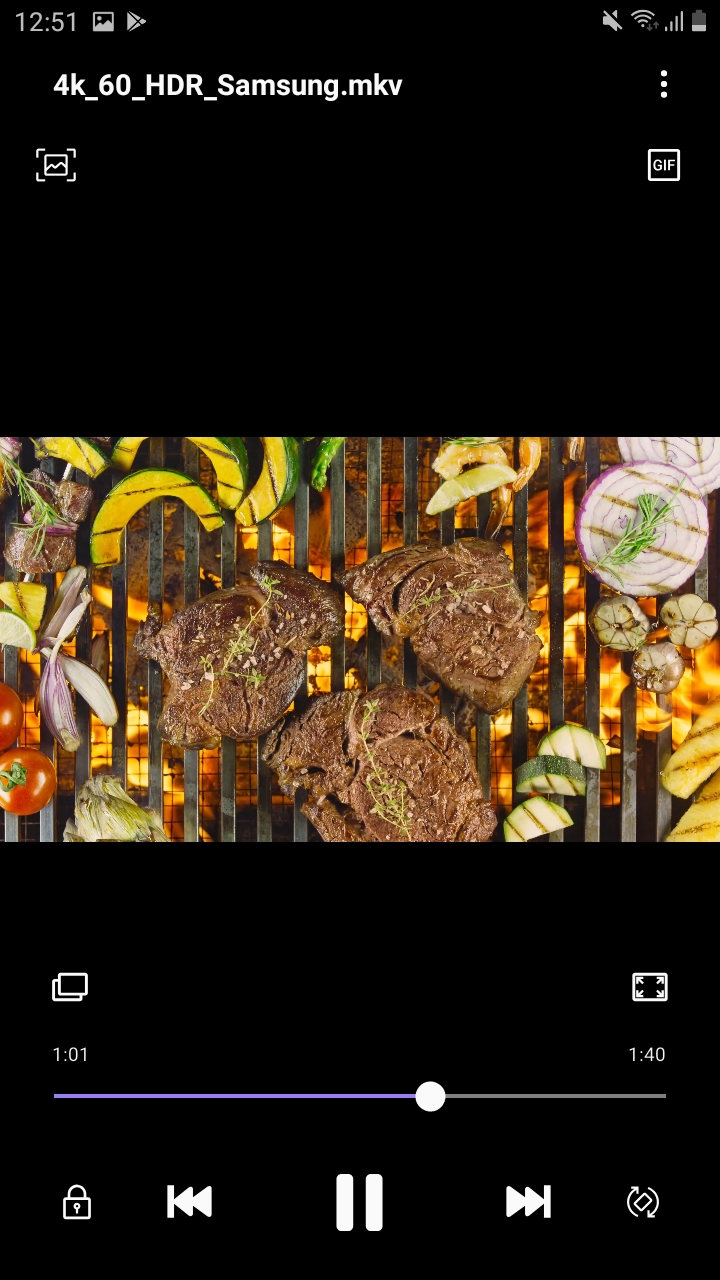Tap the video seek bar

click(x=360, y=1096)
